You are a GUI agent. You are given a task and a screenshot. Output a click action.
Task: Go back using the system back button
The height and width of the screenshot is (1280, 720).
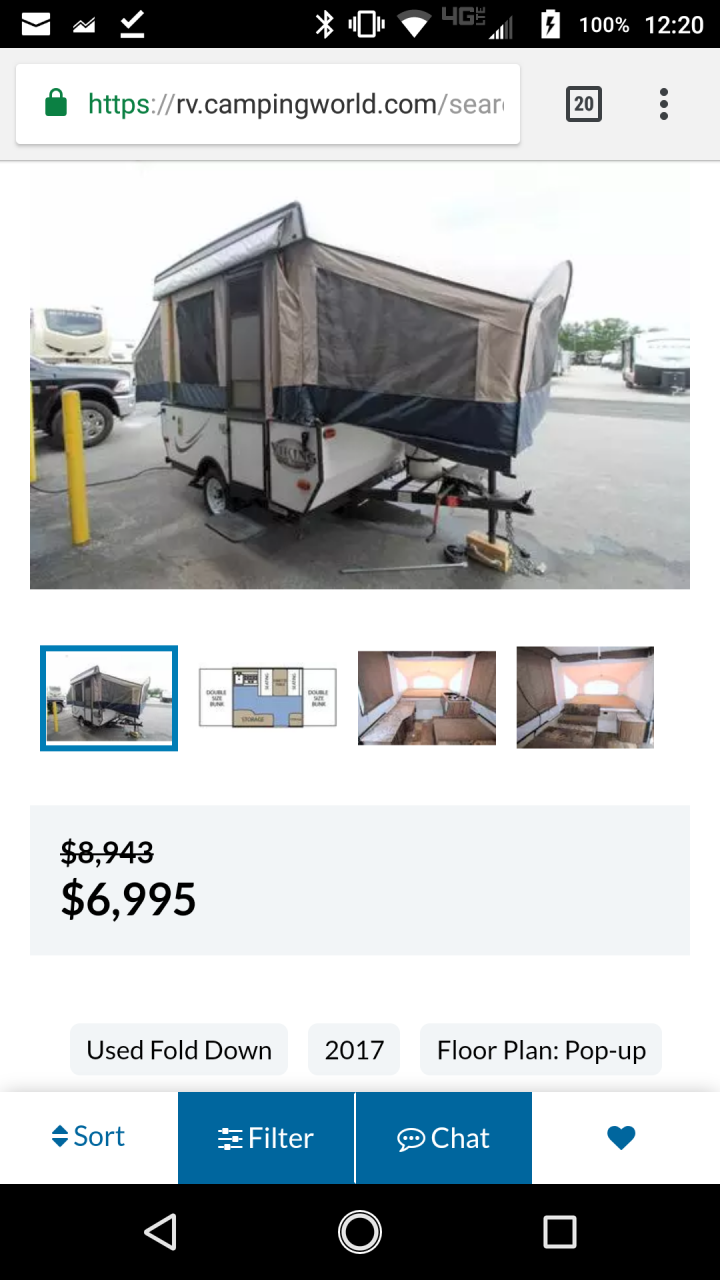(160, 1232)
